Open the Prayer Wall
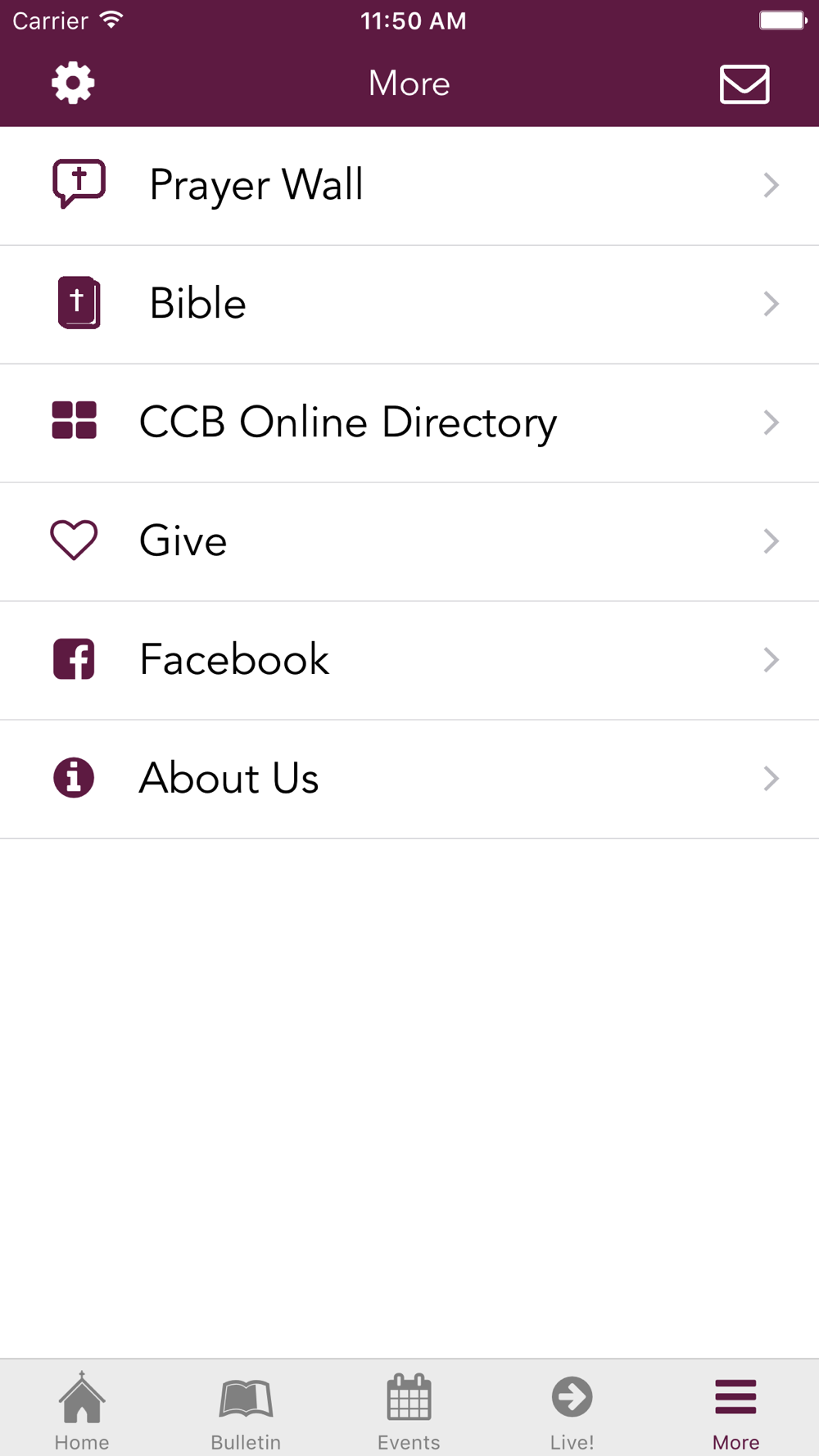This screenshot has width=819, height=1456. coord(409,186)
